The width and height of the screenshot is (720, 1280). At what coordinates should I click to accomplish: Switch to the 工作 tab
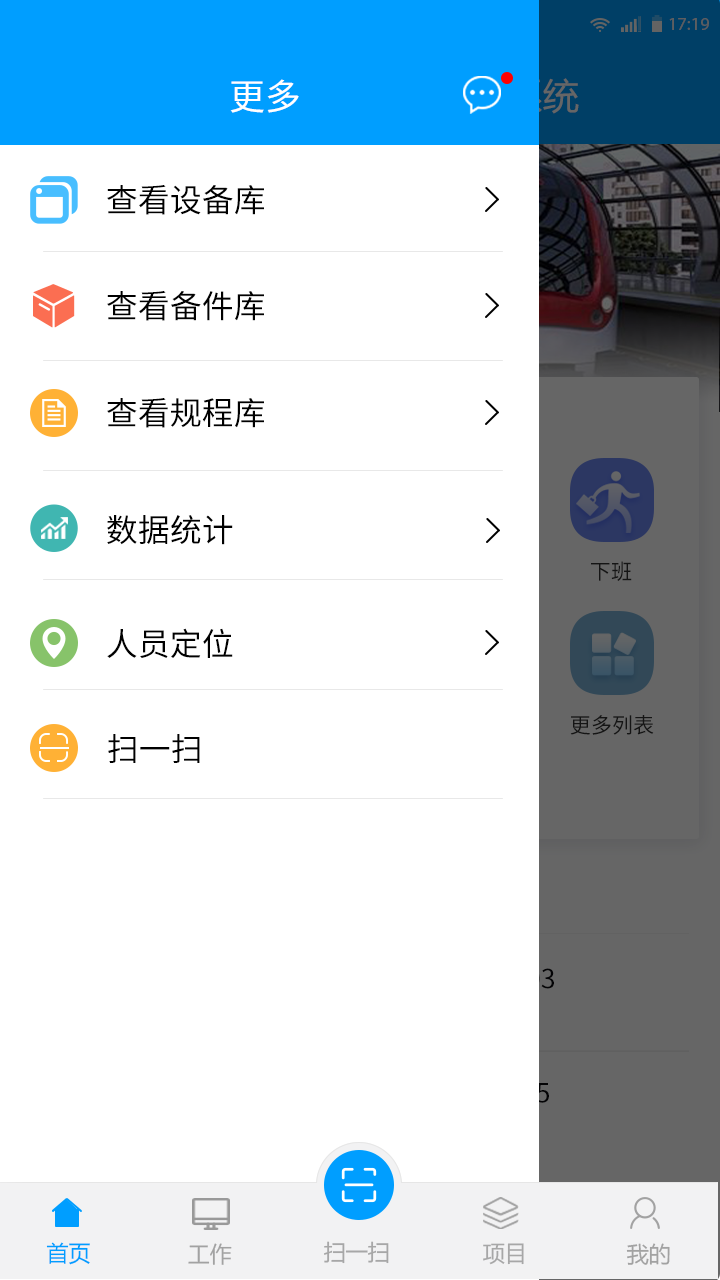click(x=209, y=1228)
